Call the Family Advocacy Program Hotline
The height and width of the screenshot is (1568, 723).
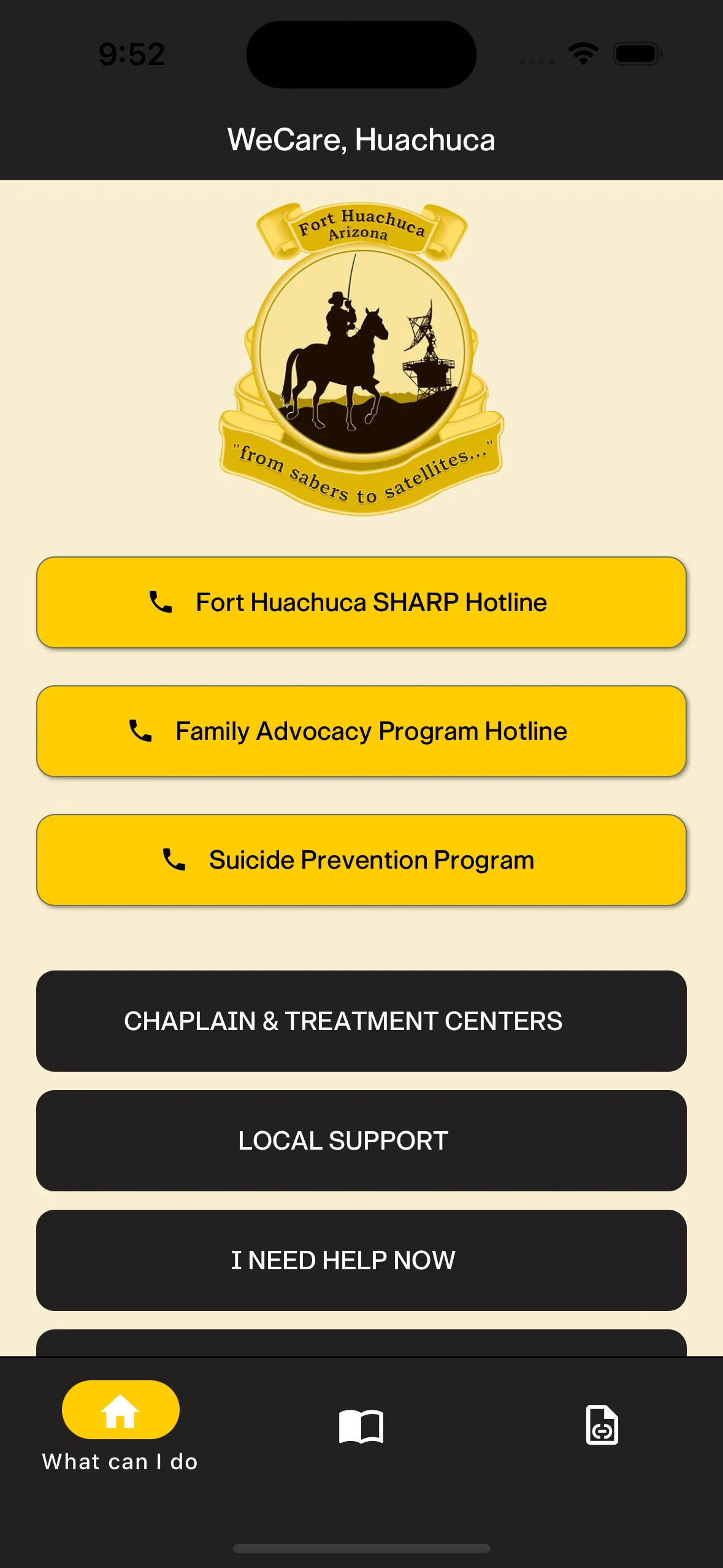coord(361,731)
